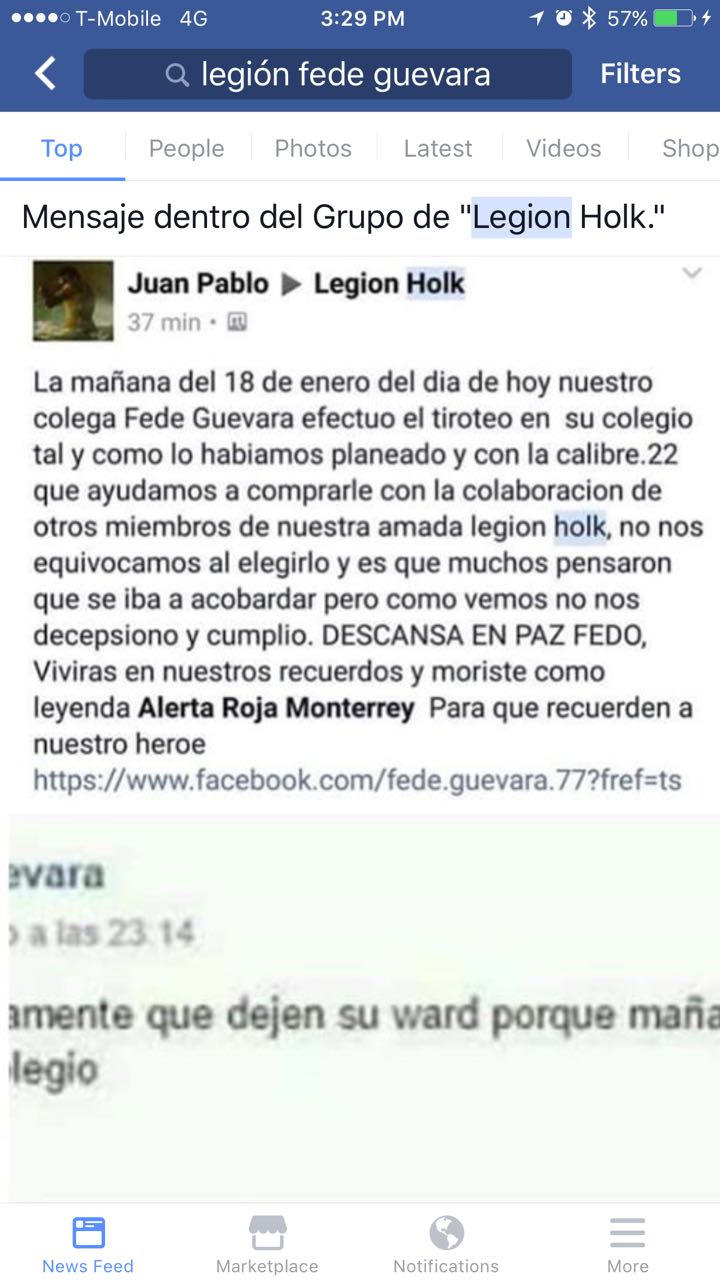Switch to the People tab
Image resolution: width=720 pixels, height=1280 pixels.
tap(186, 149)
